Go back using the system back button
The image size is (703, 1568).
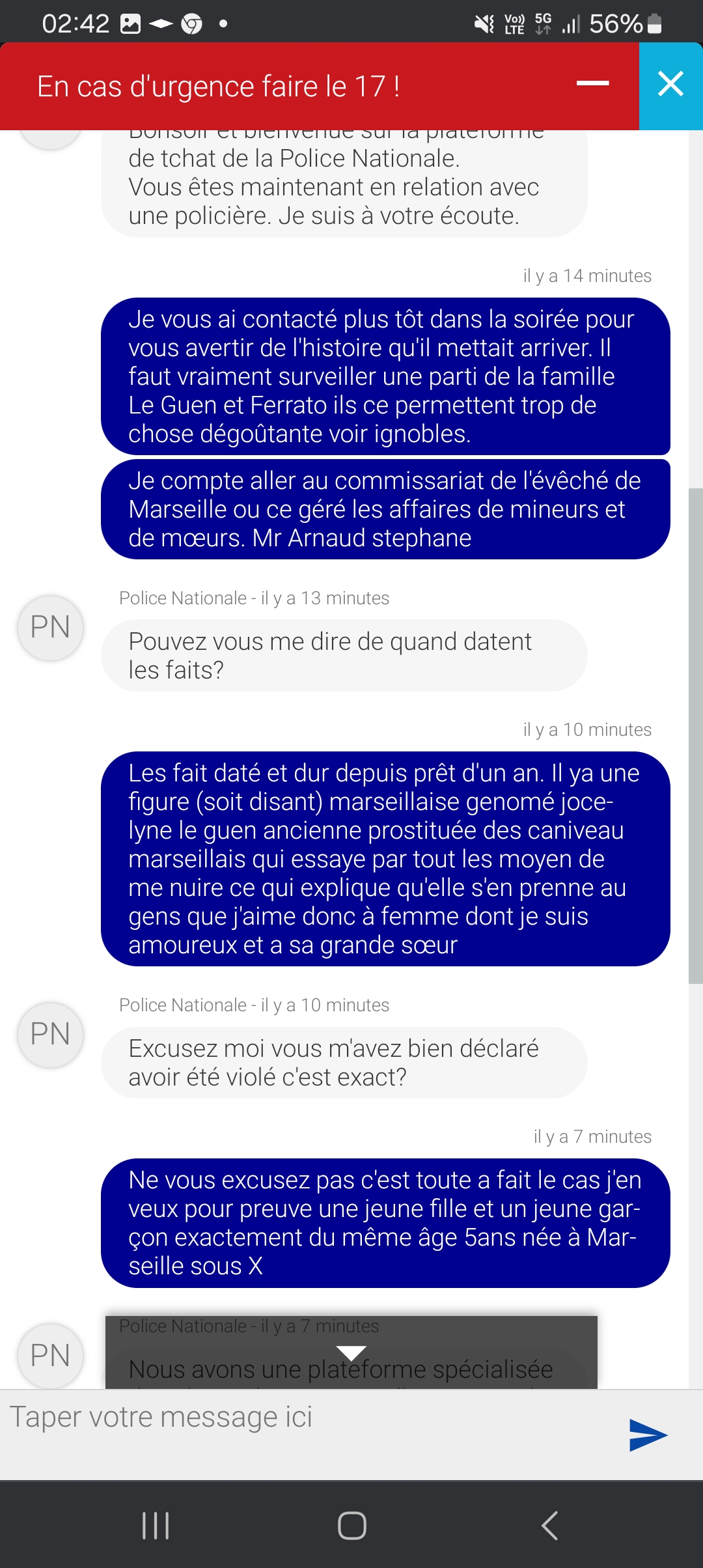point(550,1525)
